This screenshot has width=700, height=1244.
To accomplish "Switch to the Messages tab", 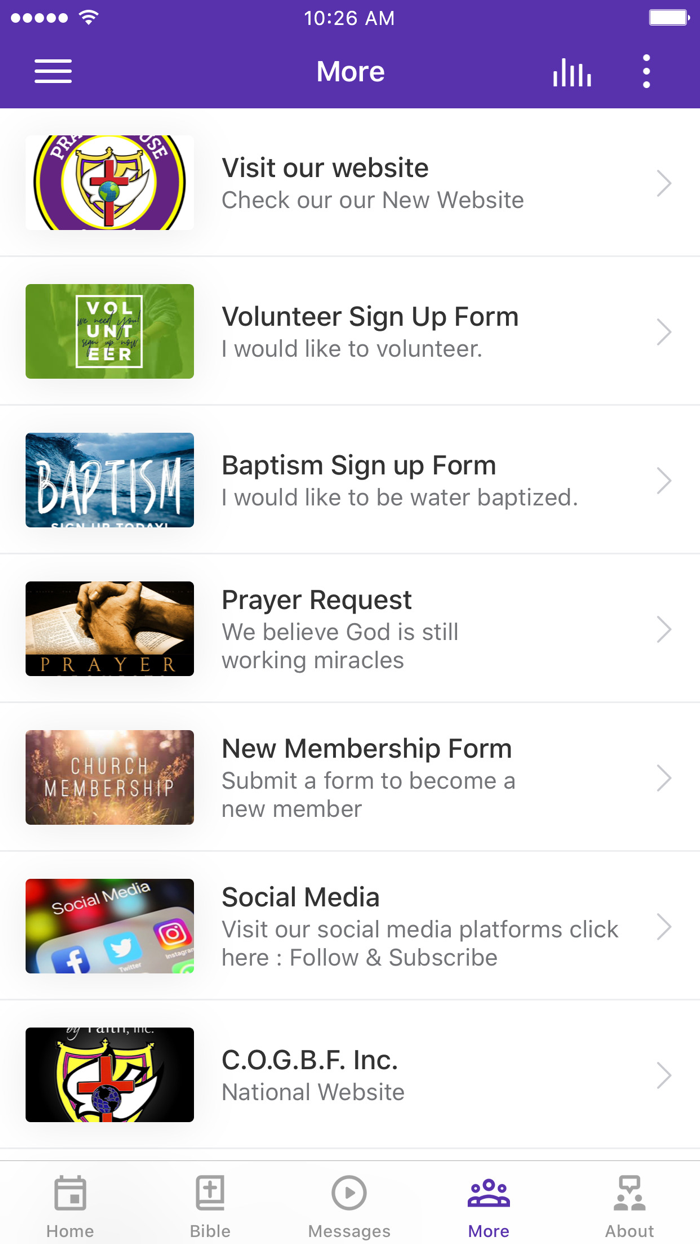I will click(349, 1205).
